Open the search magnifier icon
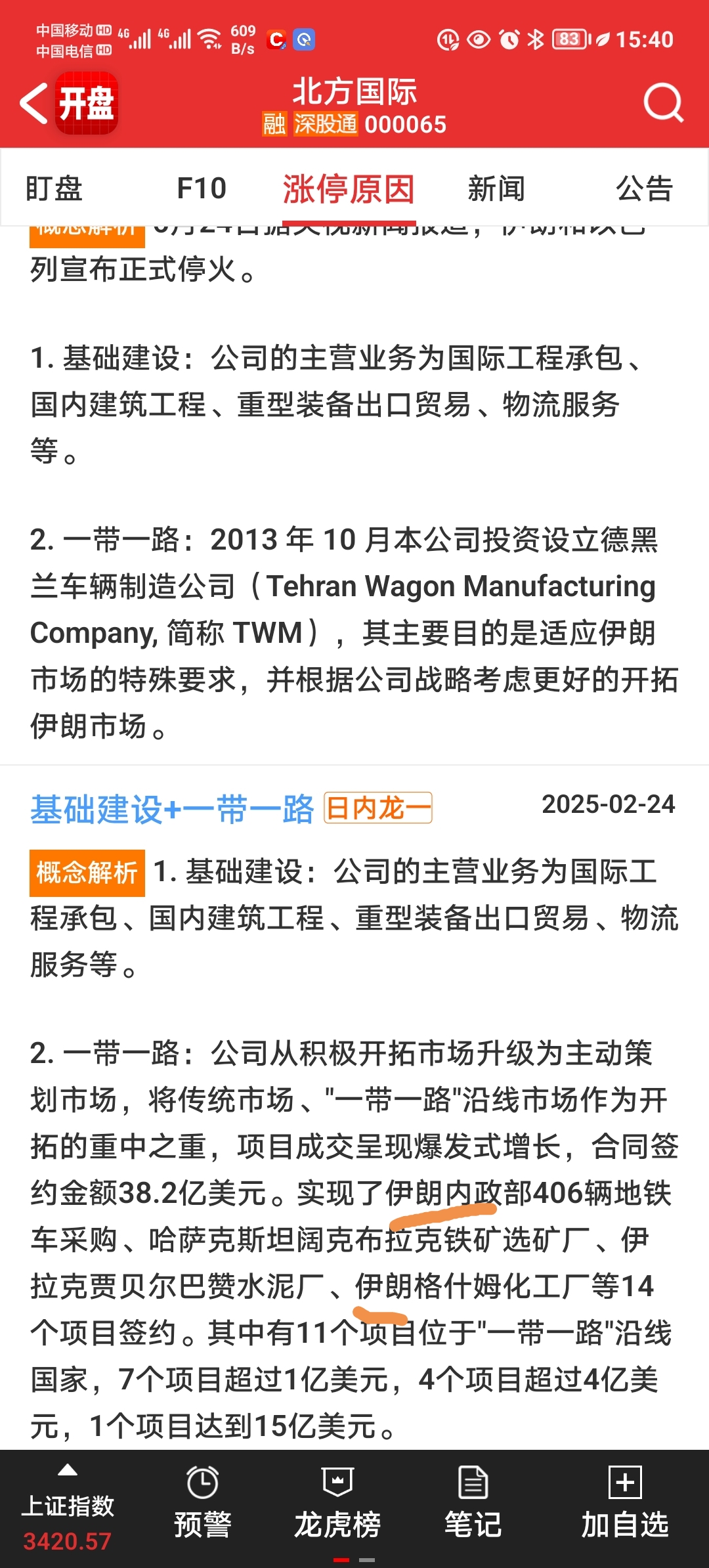 click(663, 102)
